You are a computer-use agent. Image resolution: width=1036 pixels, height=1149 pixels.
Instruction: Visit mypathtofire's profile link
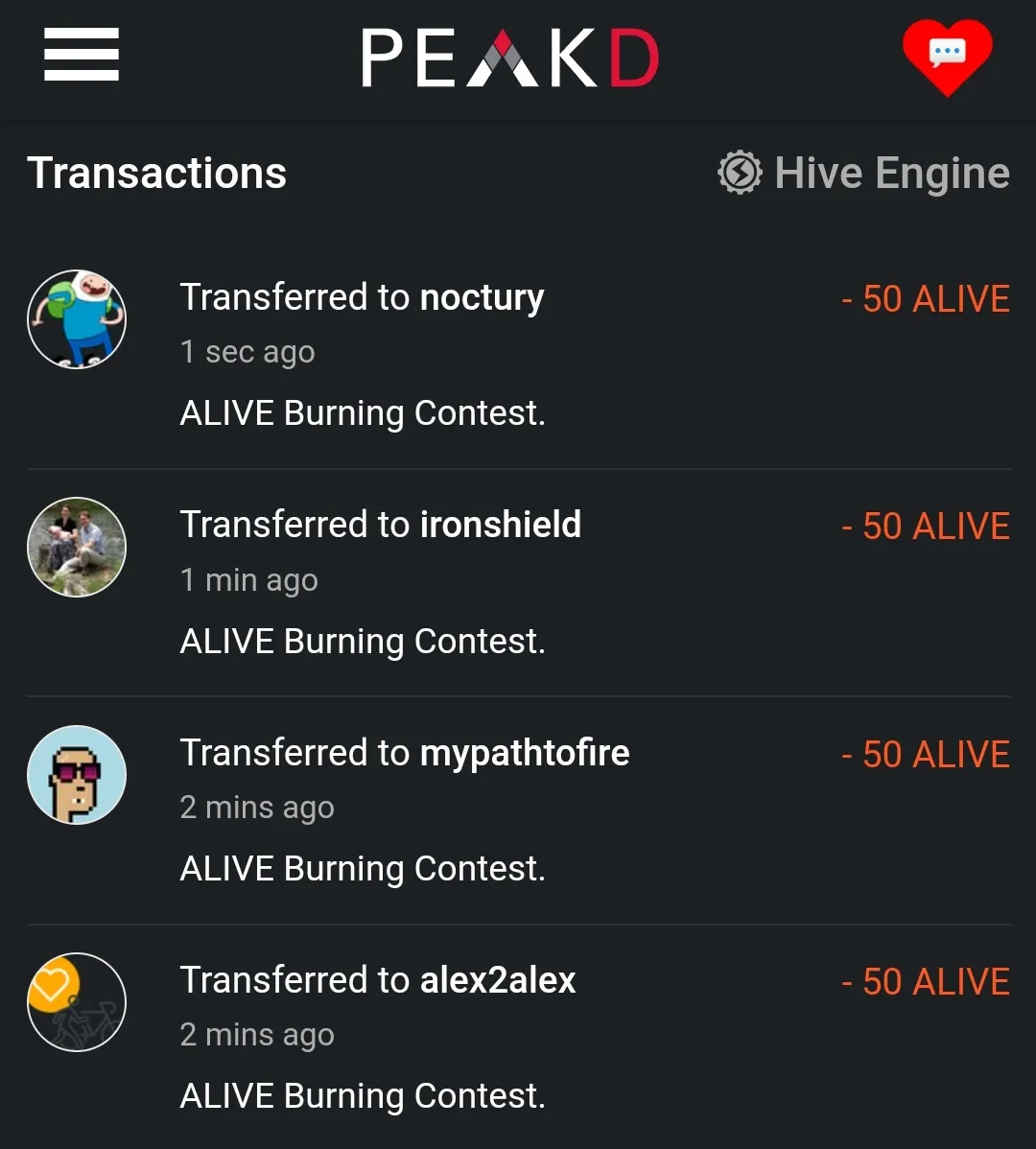tap(524, 753)
